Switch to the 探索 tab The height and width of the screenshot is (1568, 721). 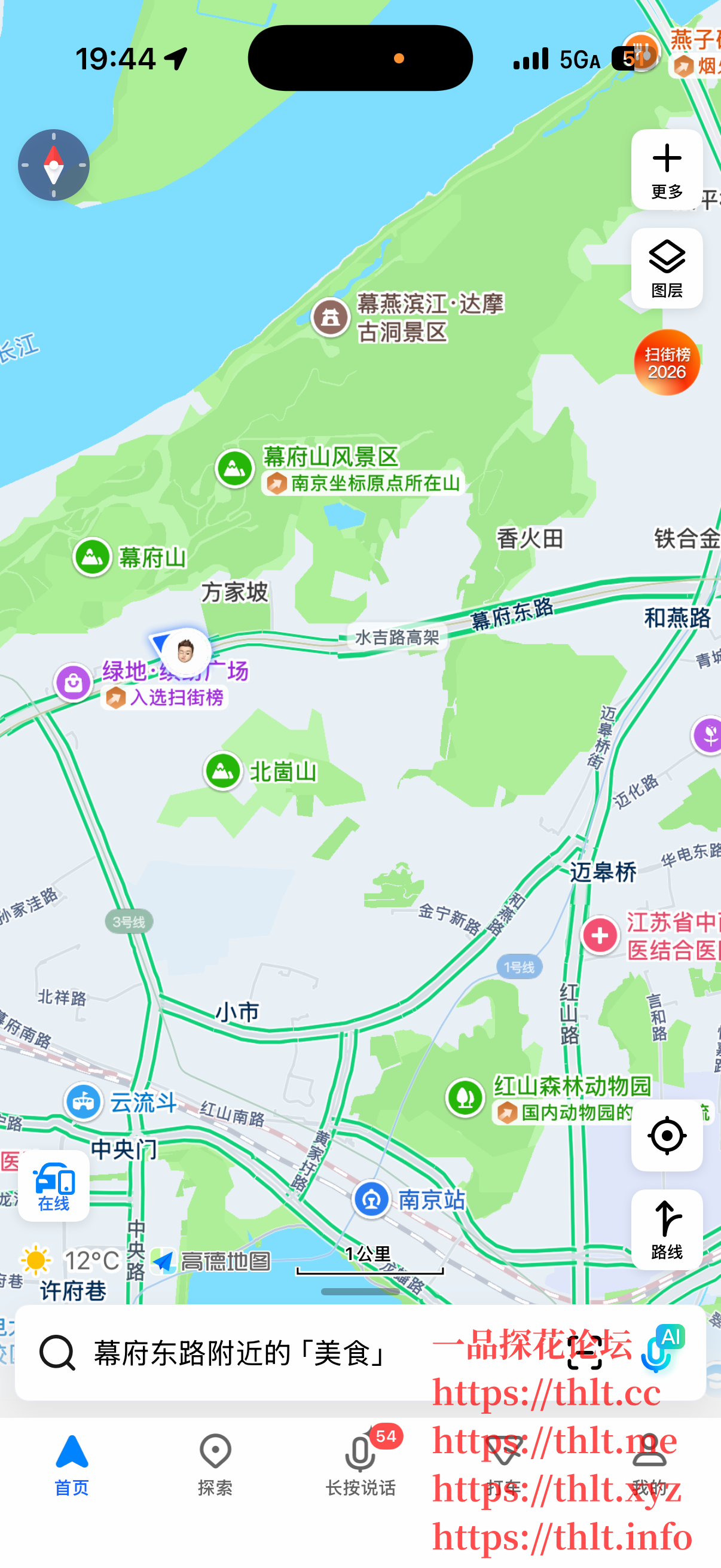click(215, 1464)
